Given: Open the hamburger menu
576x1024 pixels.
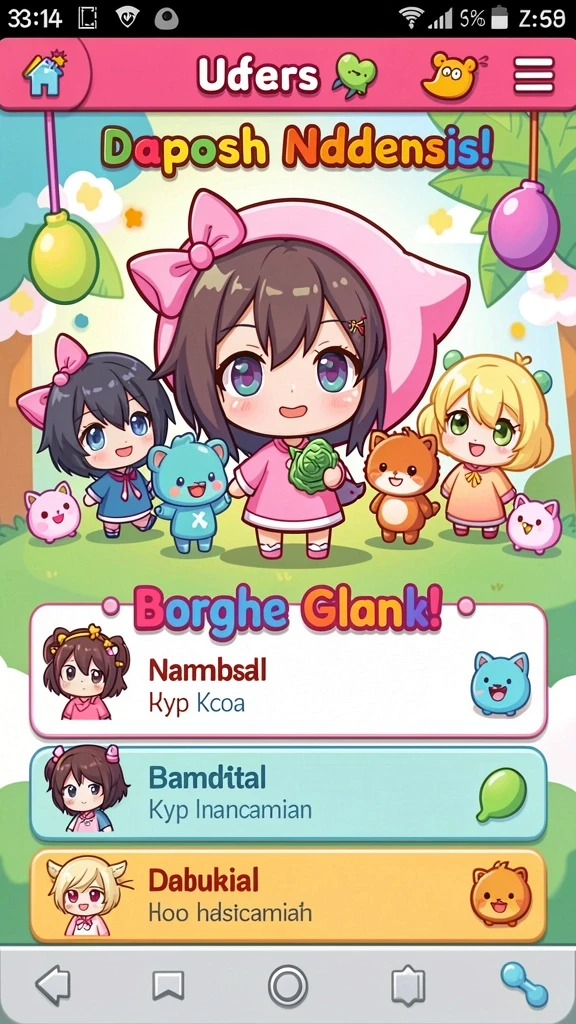Looking at the screenshot, I should click(534, 75).
